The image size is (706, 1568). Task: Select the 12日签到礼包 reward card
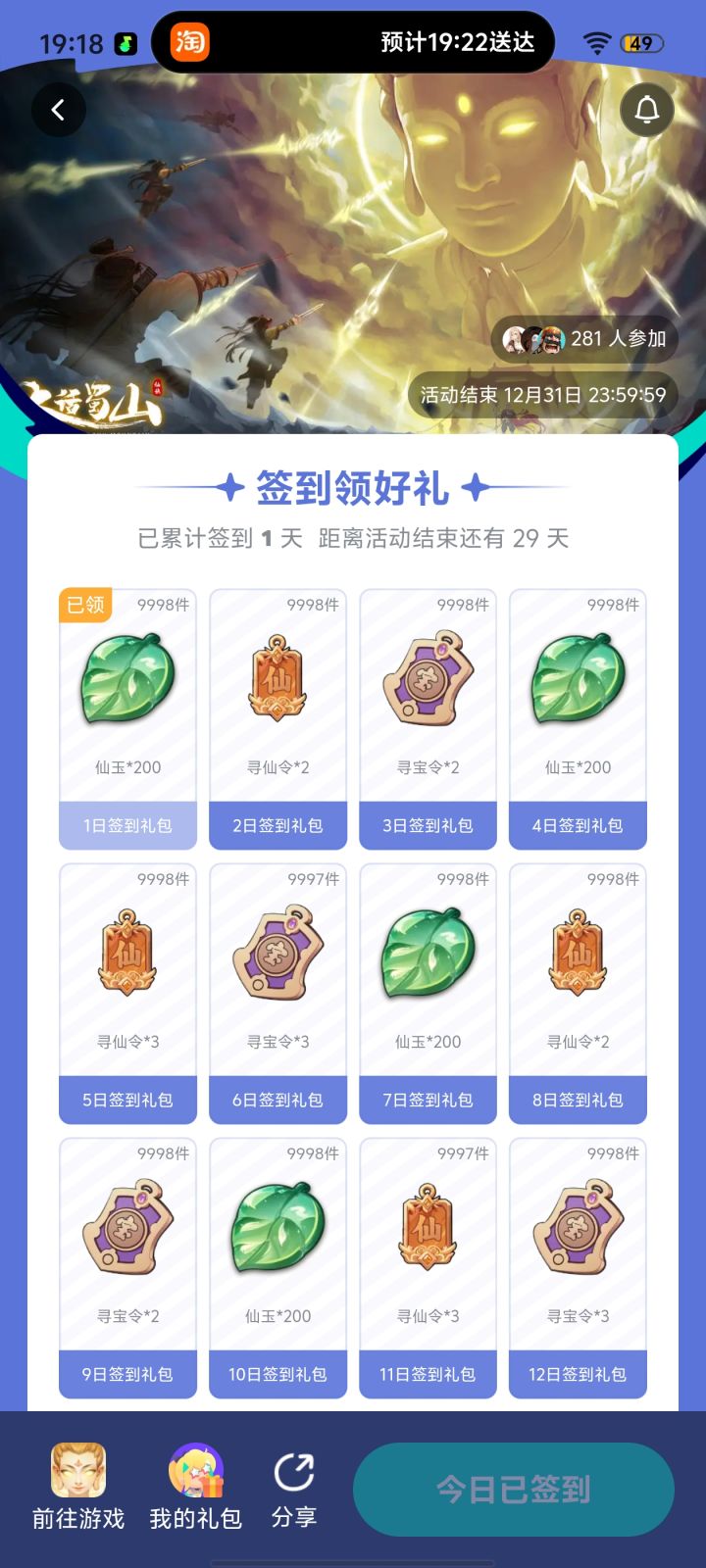tap(578, 1375)
